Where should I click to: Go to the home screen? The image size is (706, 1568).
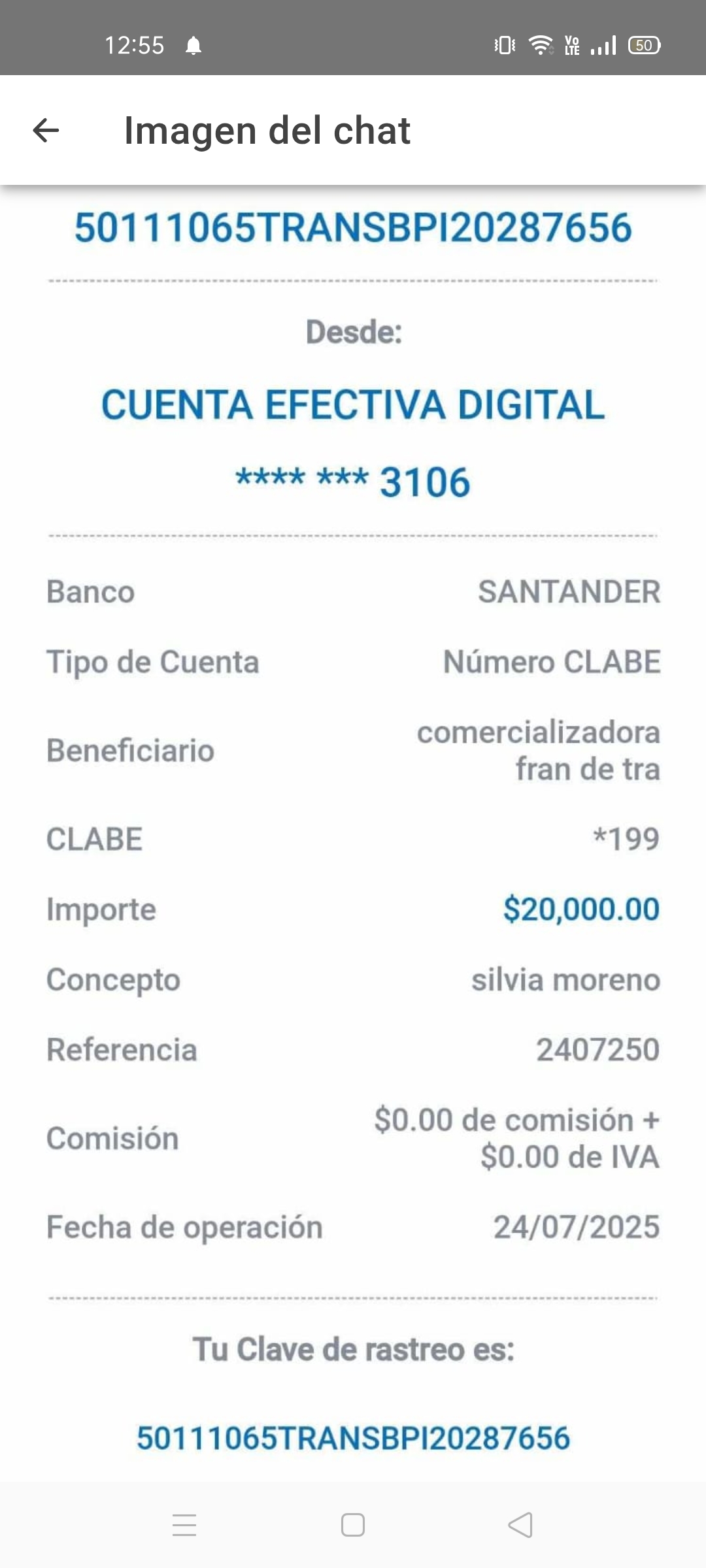tap(353, 1526)
